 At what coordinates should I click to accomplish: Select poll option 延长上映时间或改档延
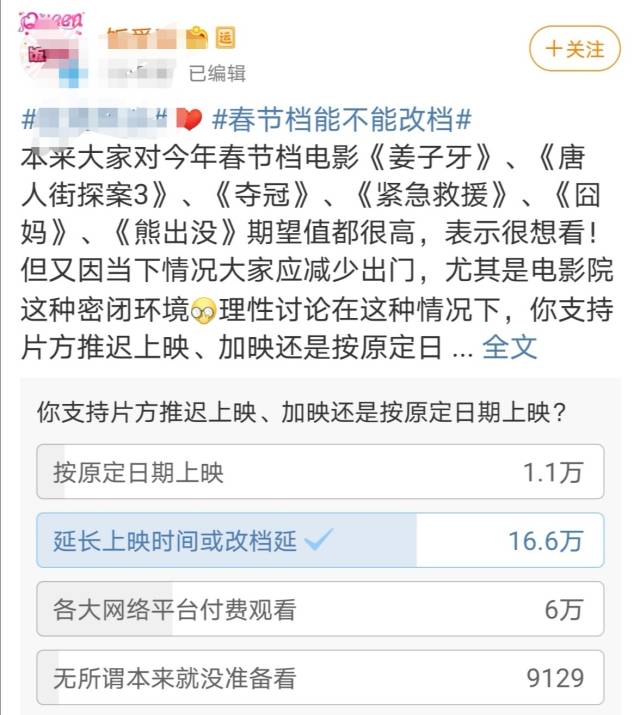tap(319, 540)
